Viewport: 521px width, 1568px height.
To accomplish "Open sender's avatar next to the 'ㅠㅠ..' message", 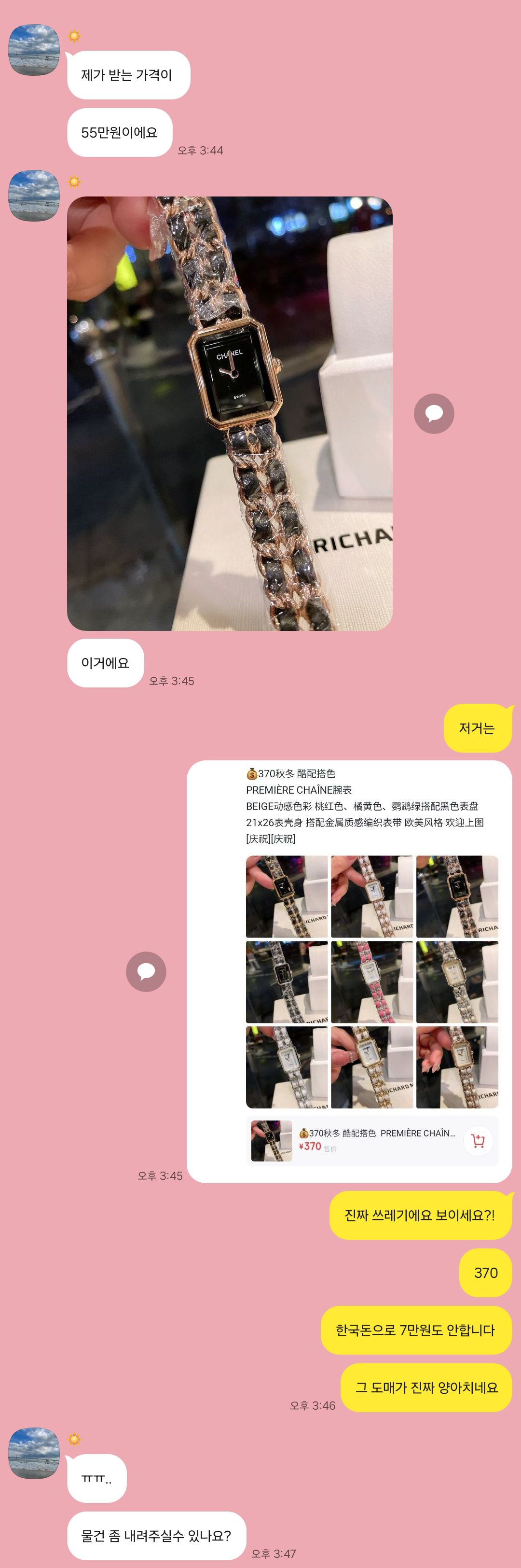I will click(34, 1453).
